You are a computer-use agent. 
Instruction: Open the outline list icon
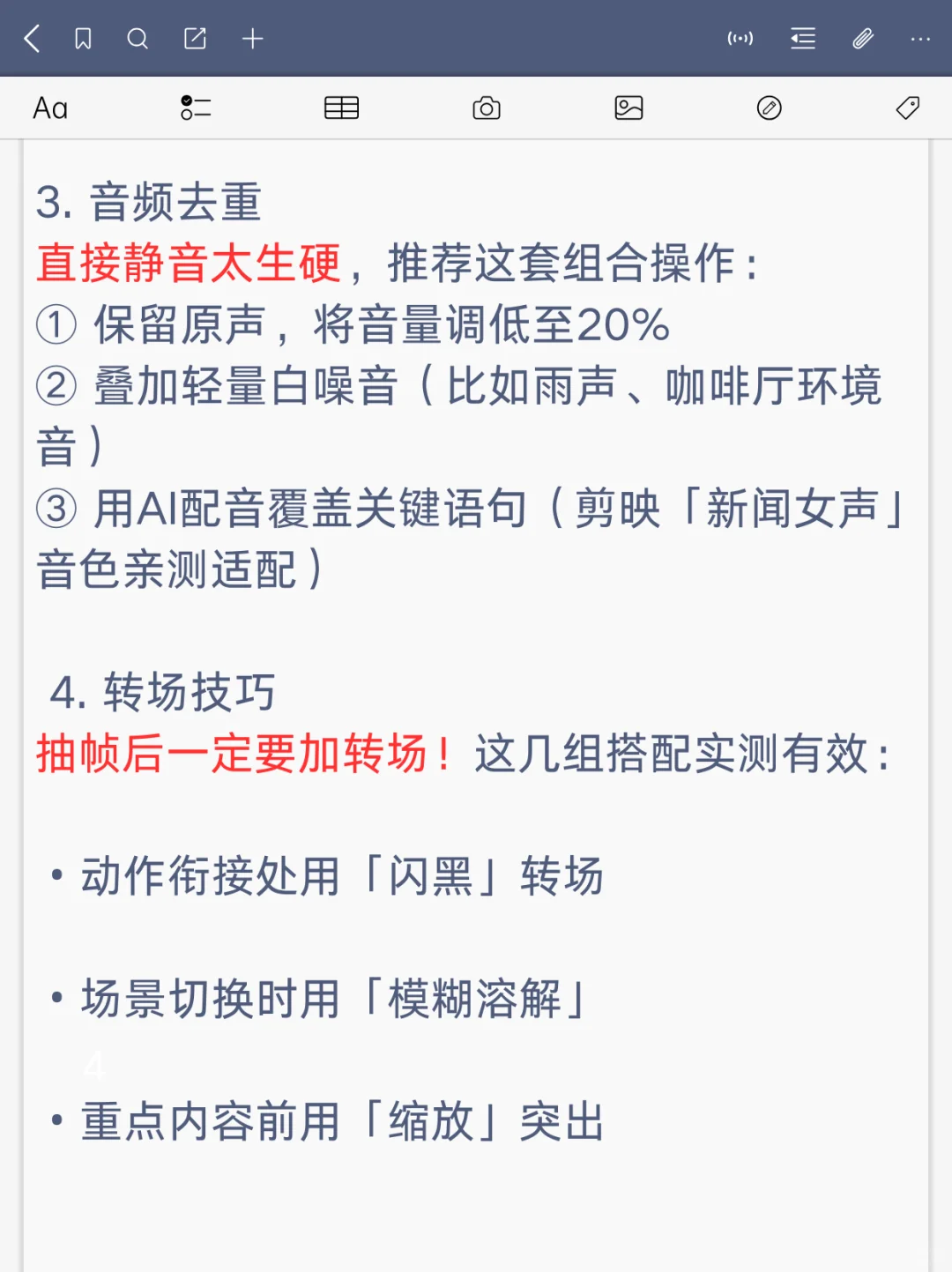[802, 39]
